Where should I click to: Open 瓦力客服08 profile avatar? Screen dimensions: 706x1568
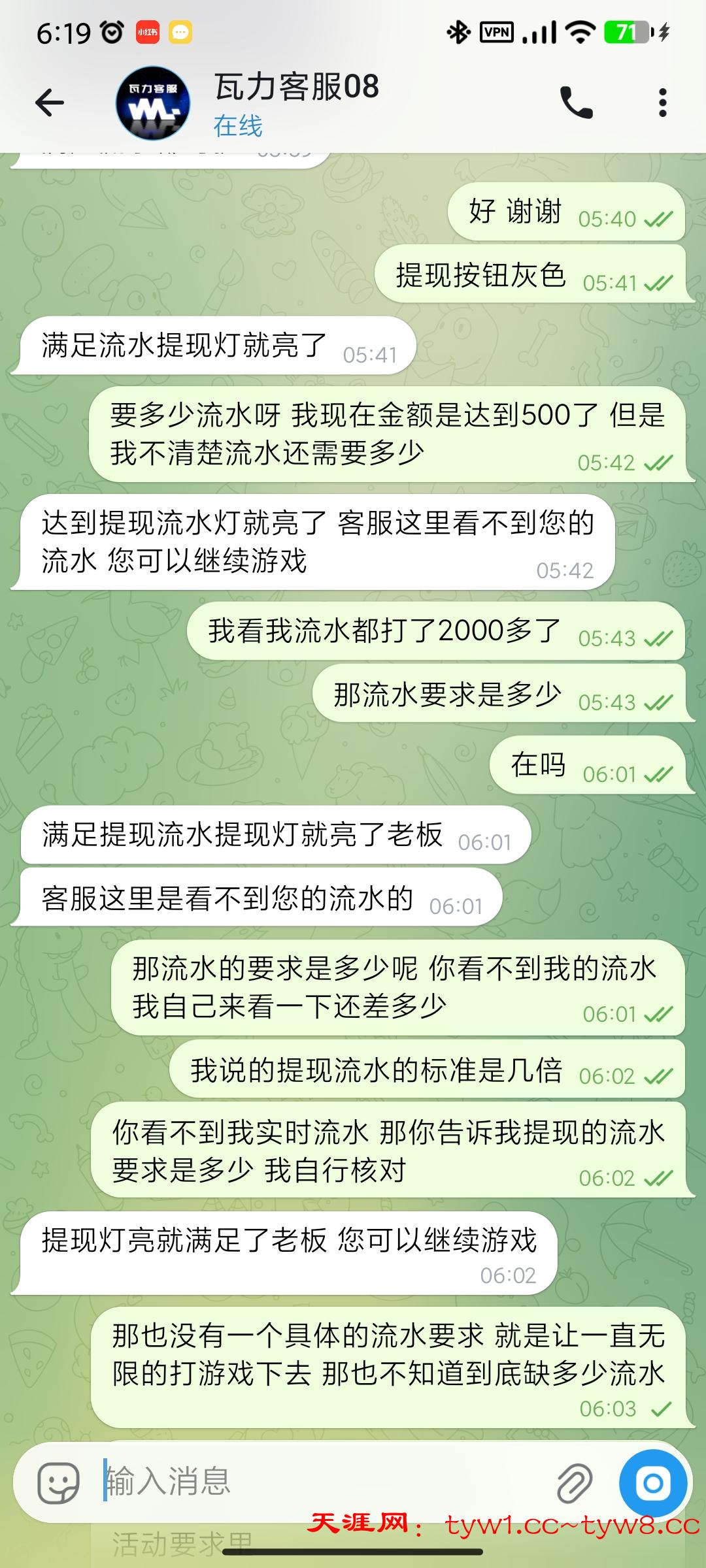tap(153, 103)
